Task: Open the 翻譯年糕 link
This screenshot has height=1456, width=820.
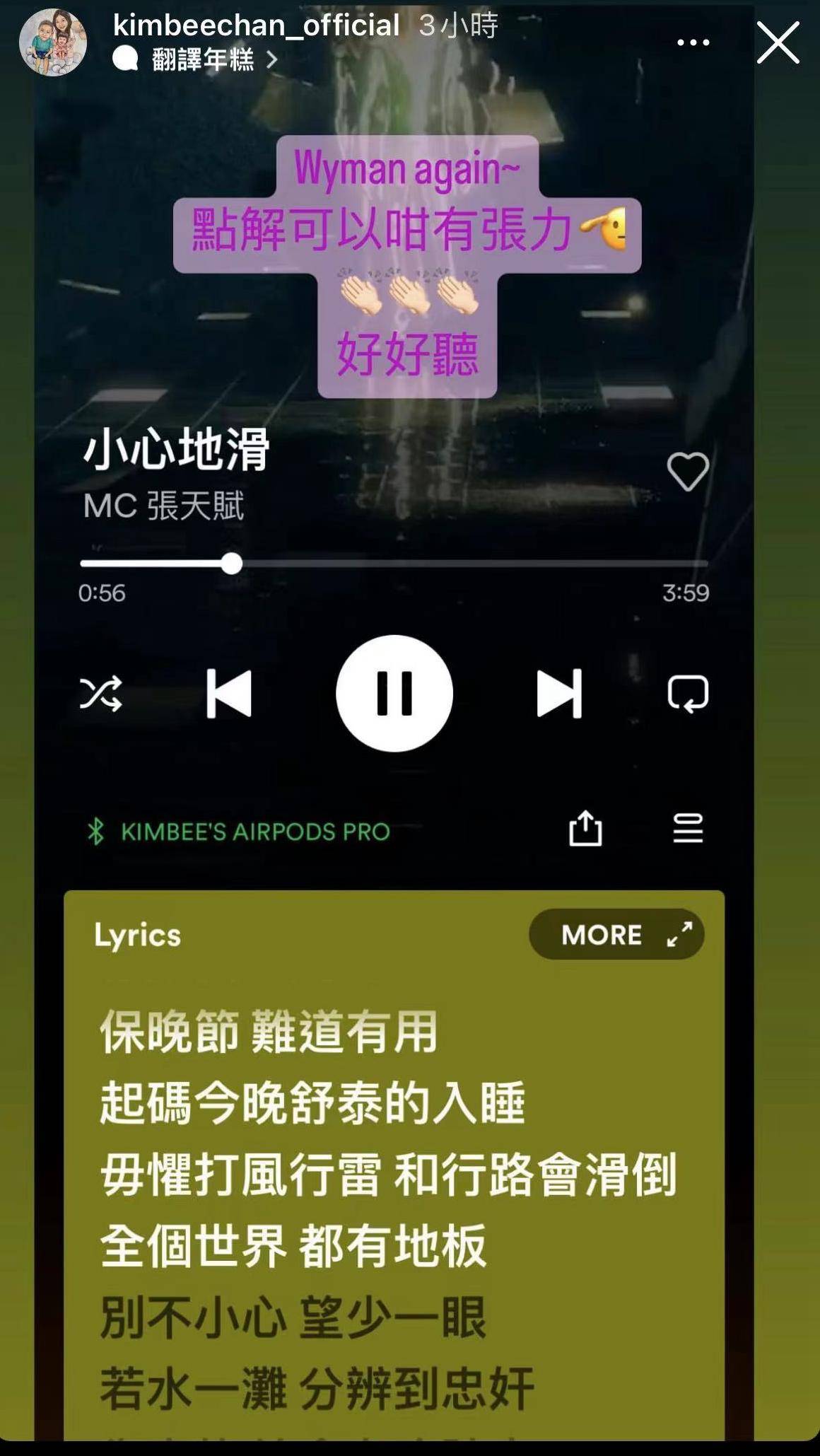Action: click(x=202, y=60)
